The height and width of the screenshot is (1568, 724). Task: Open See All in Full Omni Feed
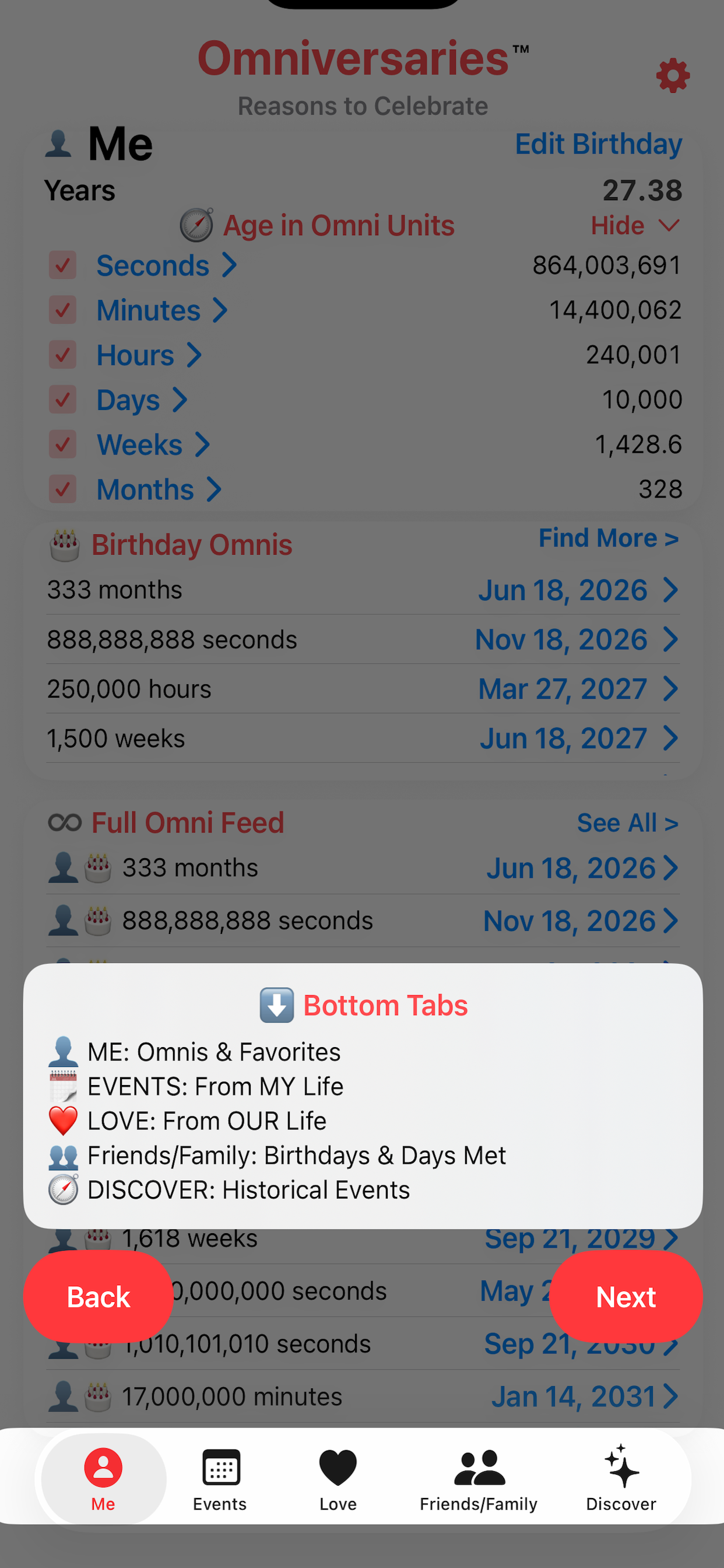pos(627,822)
